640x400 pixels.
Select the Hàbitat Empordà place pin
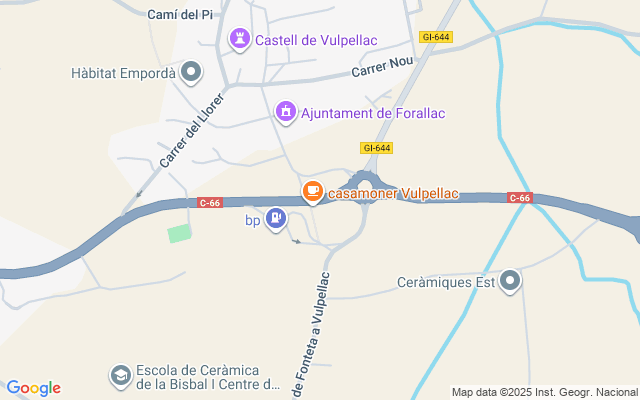point(192,73)
